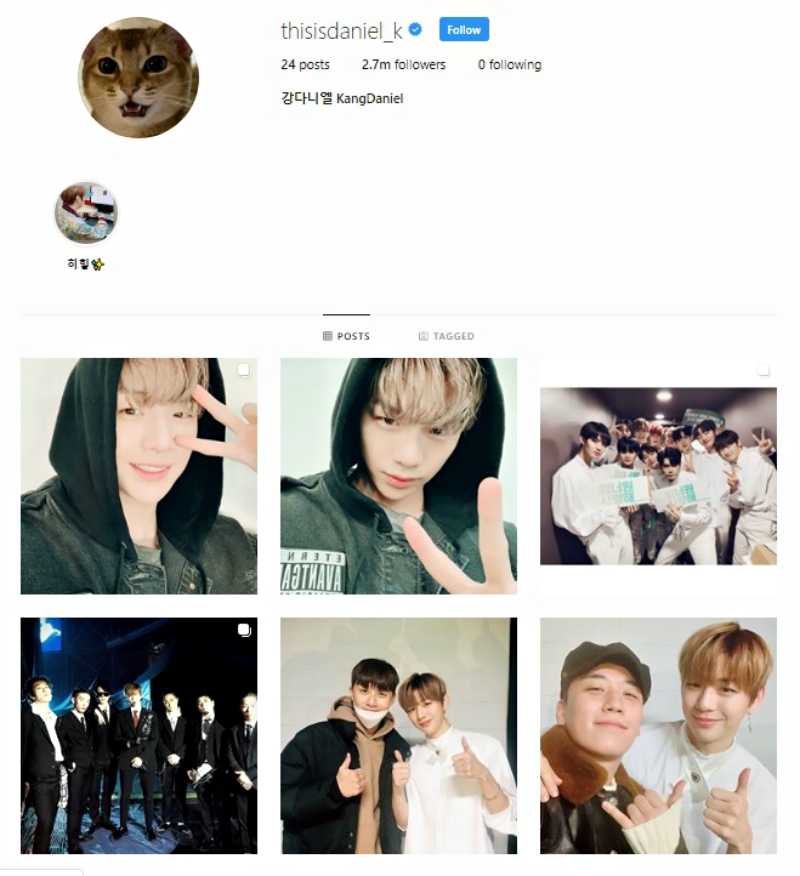View the 2.7m followers list
Image resolution: width=800 pixels, height=876 pixels.
tap(403, 65)
